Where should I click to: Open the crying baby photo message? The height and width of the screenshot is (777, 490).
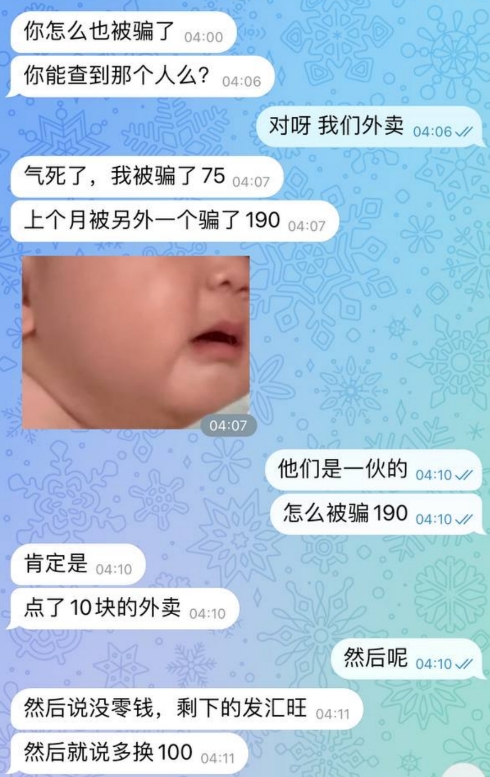click(x=136, y=342)
